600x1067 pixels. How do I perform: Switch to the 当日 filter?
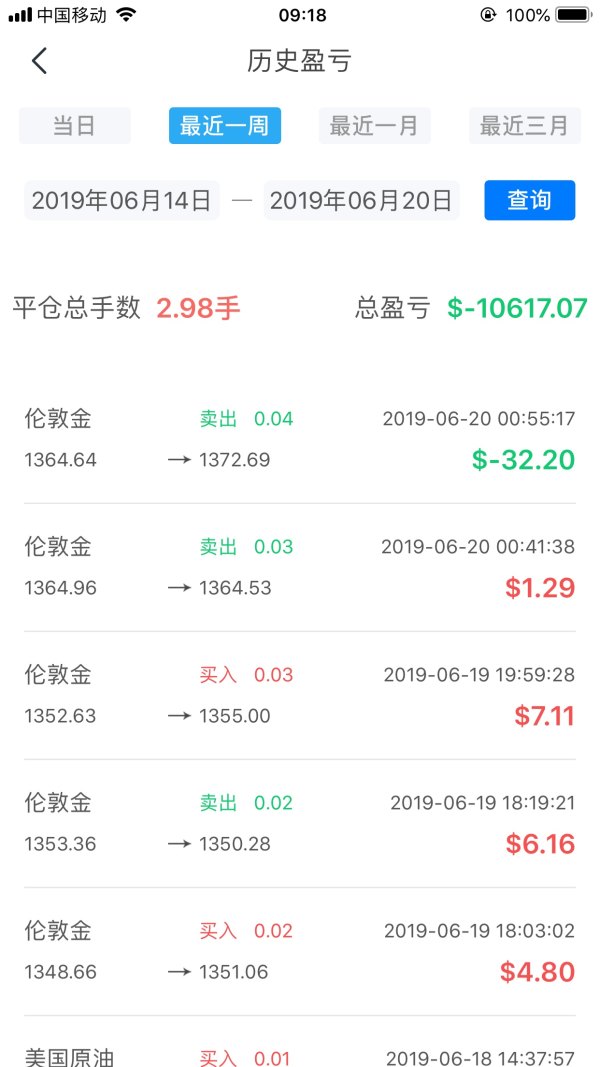click(x=75, y=126)
